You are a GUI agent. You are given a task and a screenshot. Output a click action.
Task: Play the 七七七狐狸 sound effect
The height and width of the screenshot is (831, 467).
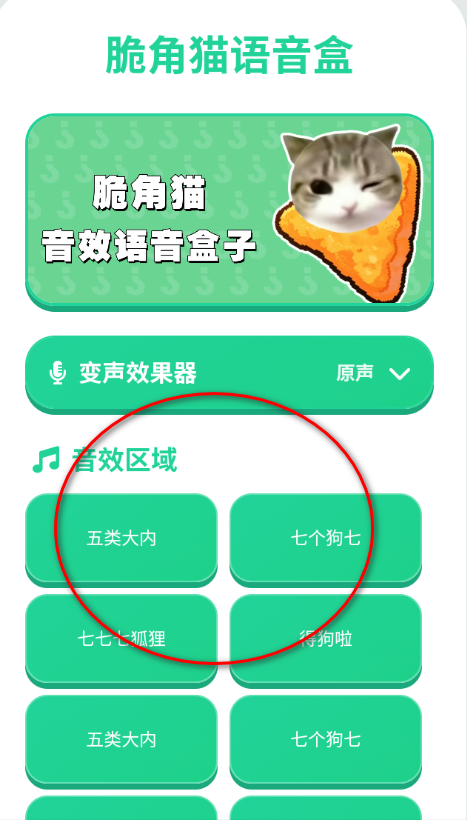click(x=121, y=640)
